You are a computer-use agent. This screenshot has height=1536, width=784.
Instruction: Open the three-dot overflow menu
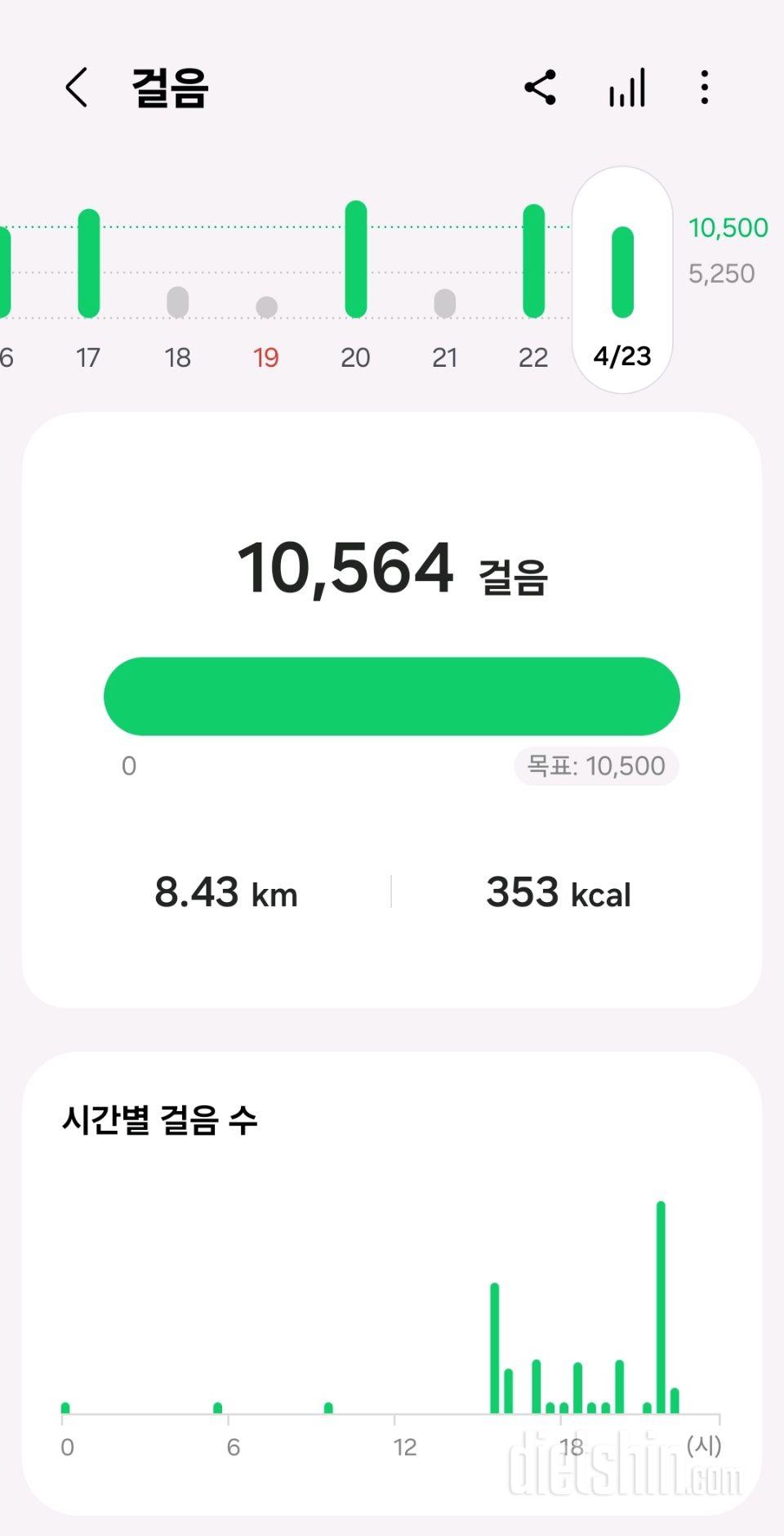click(x=704, y=87)
